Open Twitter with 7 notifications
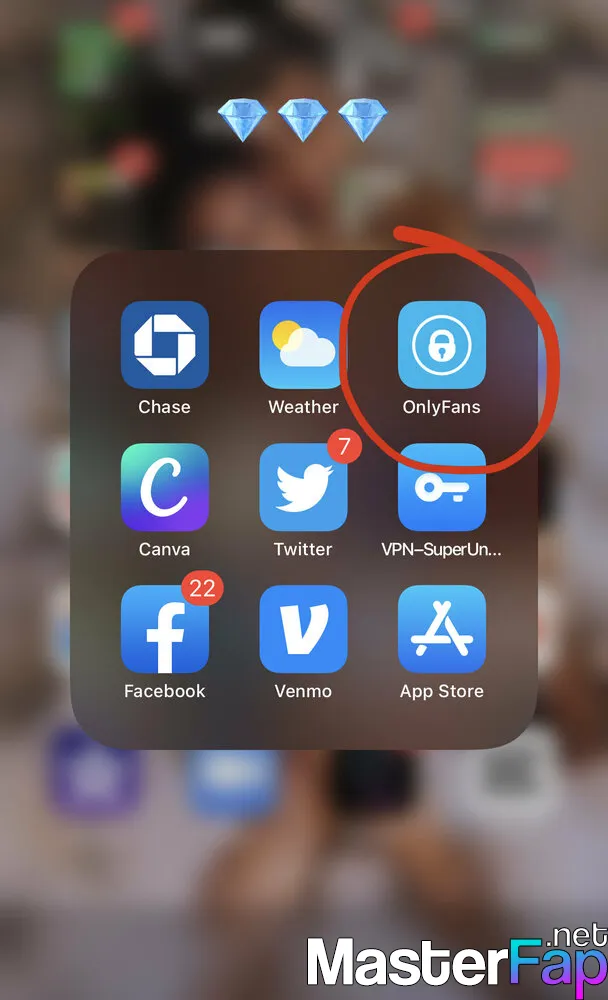608x1000 pixels. (303, 487)
